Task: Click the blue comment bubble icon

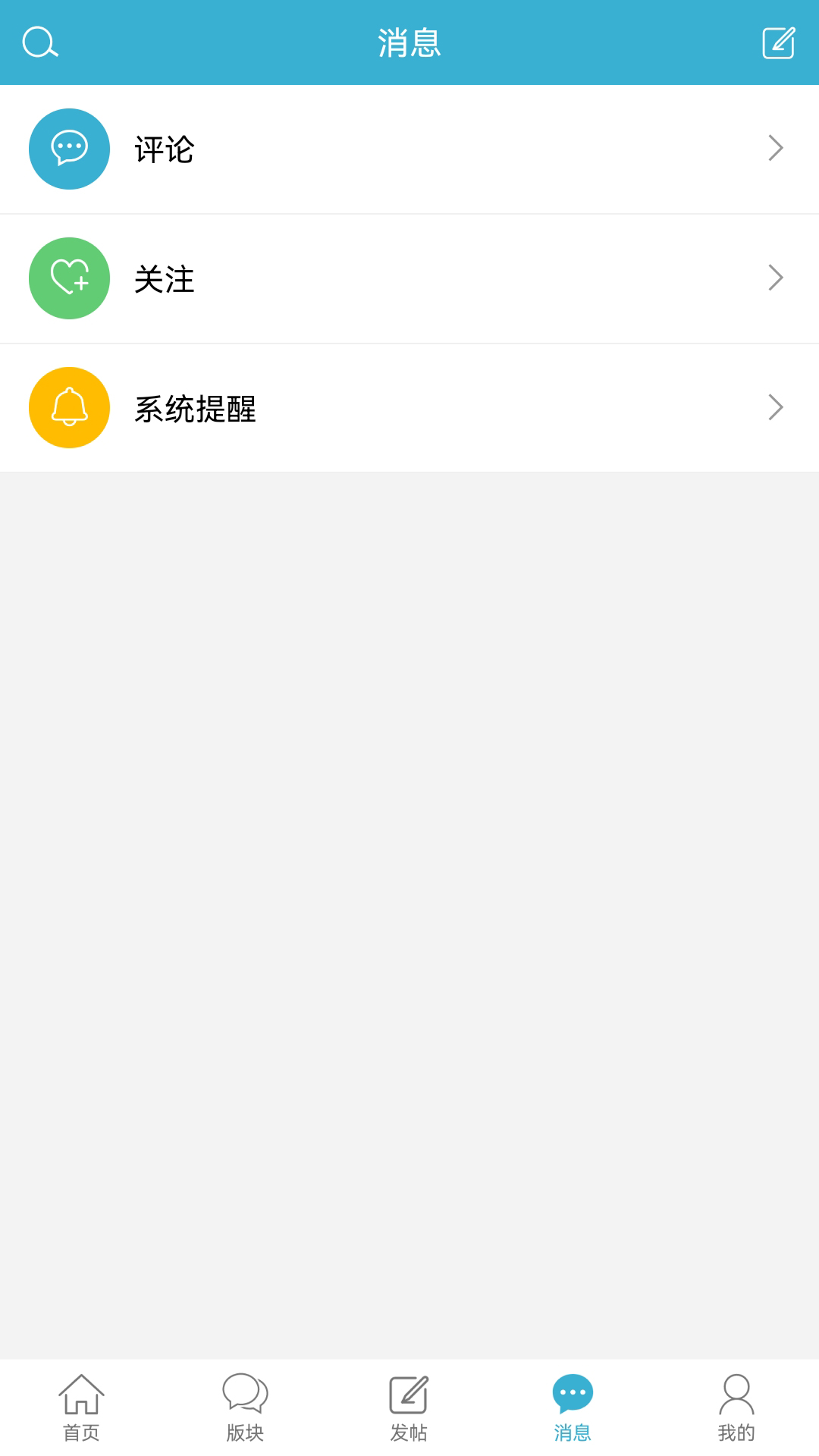Action: pos(69,149)
